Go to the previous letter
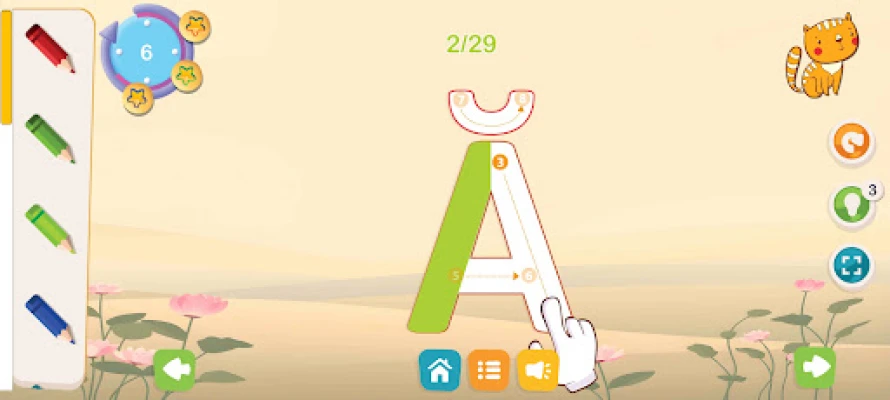The height and width of the screenshot is (400, 890). 175,368
